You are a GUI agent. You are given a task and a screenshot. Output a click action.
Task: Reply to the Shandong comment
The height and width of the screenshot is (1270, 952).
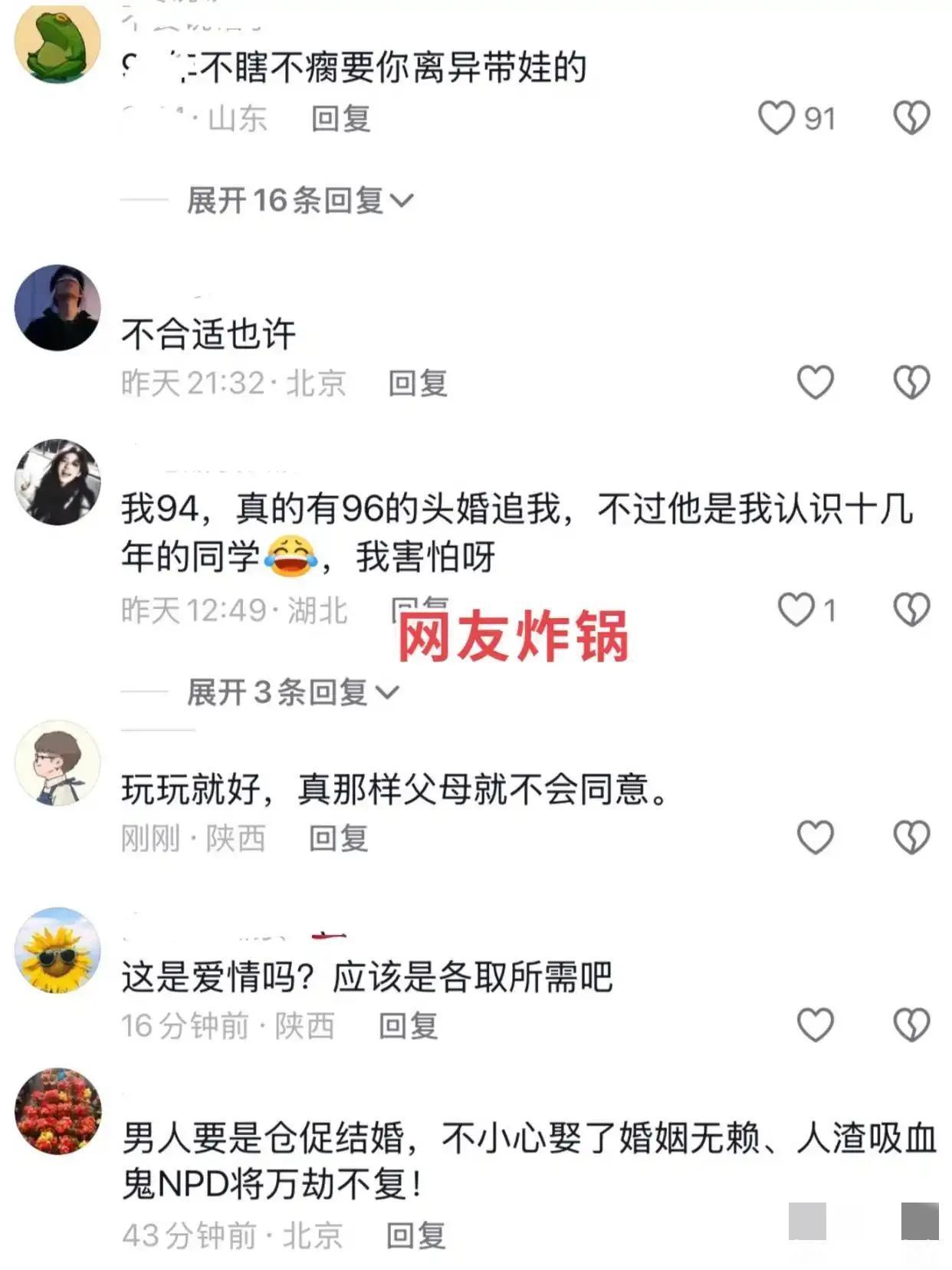click(x=341, y=119)
